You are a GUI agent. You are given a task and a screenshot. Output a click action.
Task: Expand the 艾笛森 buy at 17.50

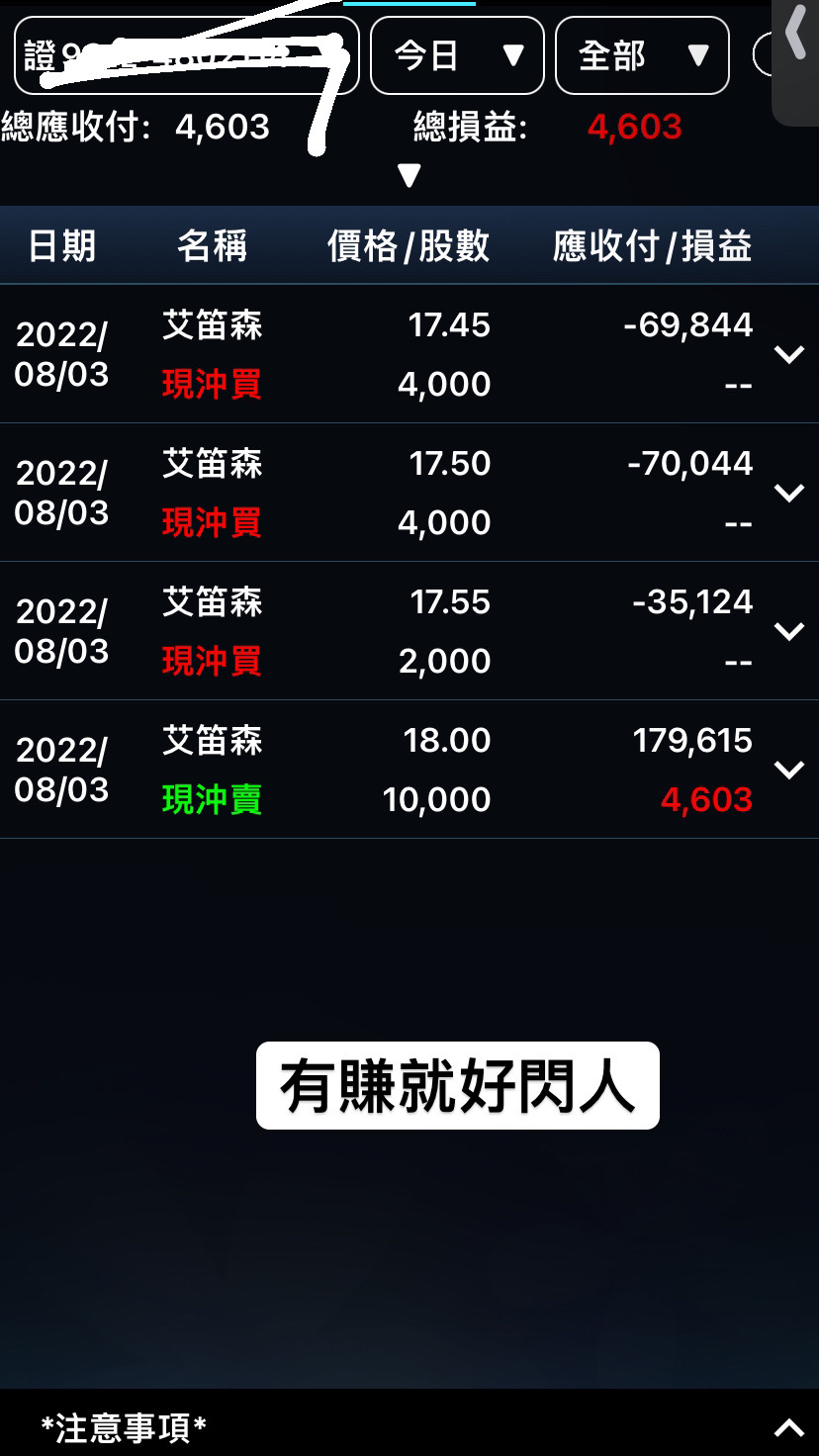tap(788, 493)
